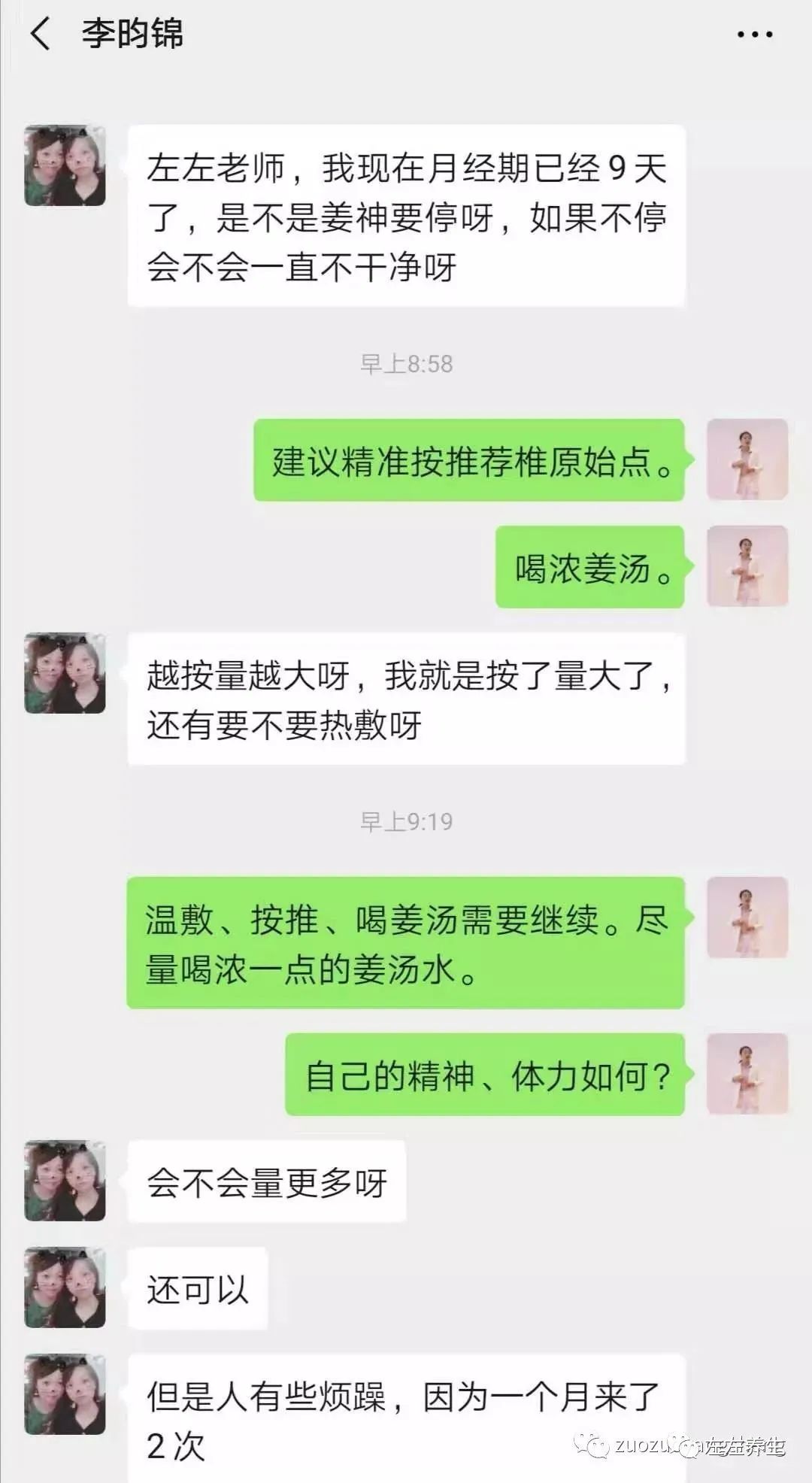Select the 喝浓姜汤 green bubble

pyautogui.click(x=590, y=569)
